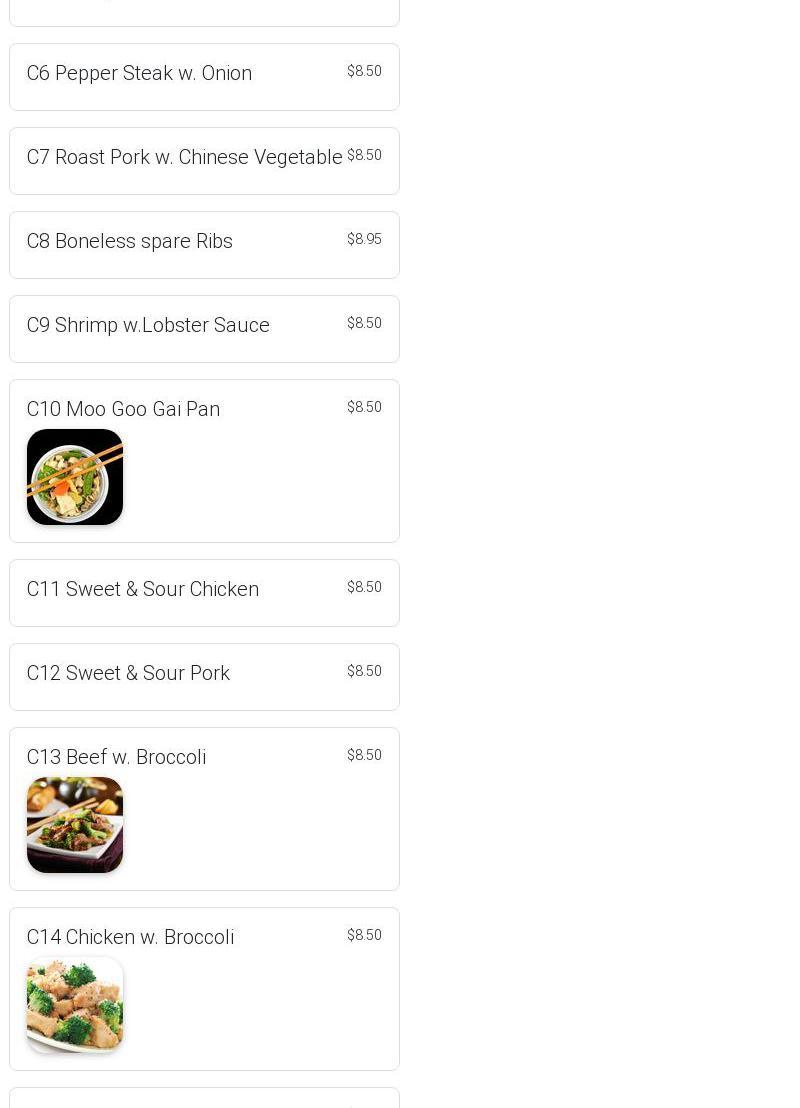Screen dimensions: 800x1108
Task: Choose C8 Boneless spare Ribs
Action: click(204, 245)
